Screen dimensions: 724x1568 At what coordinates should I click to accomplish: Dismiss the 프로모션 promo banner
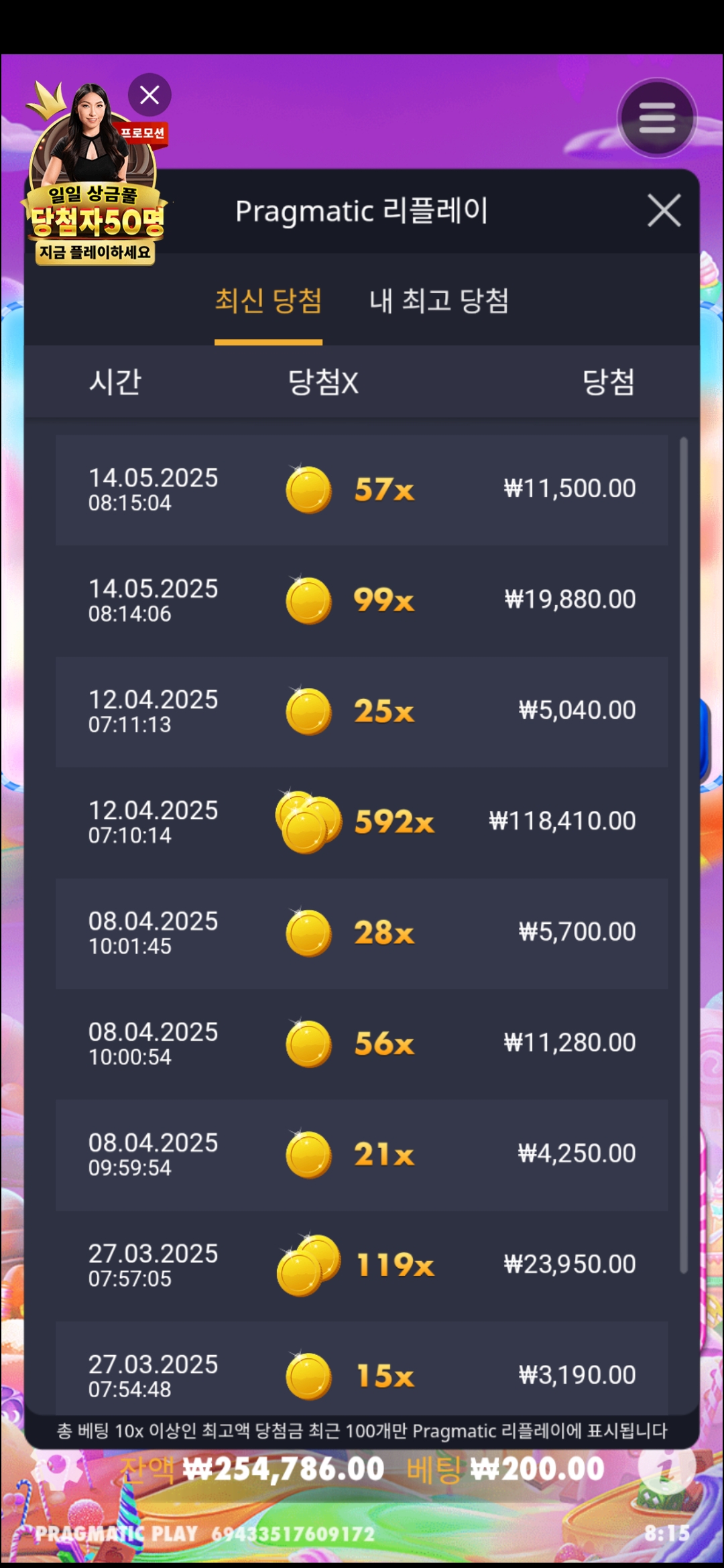pyautogui.click(x=149, y=95)
